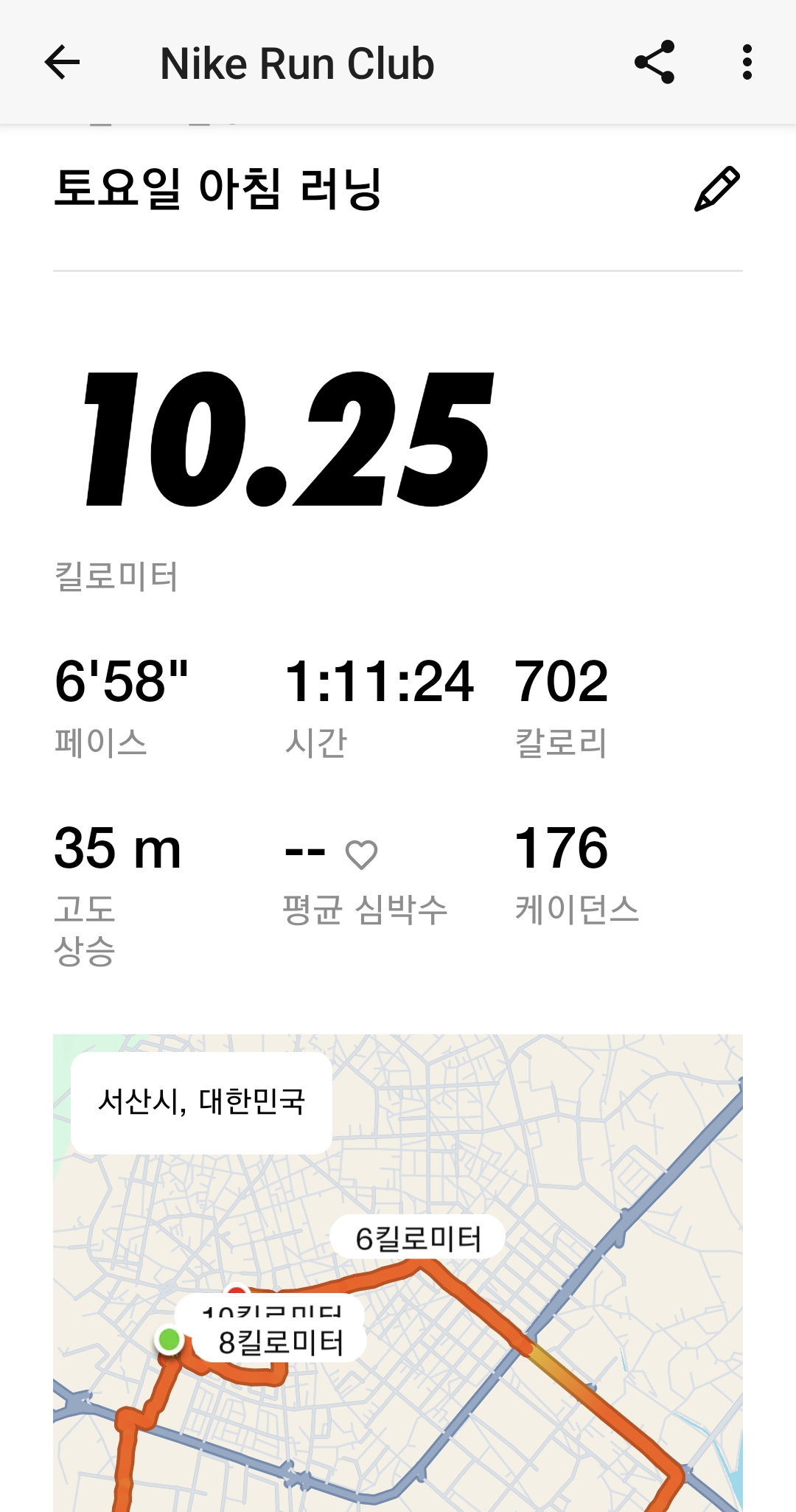Click the back arrow to exit activity
This screenshot has width=796, height=1512.
tap(63, 63)
